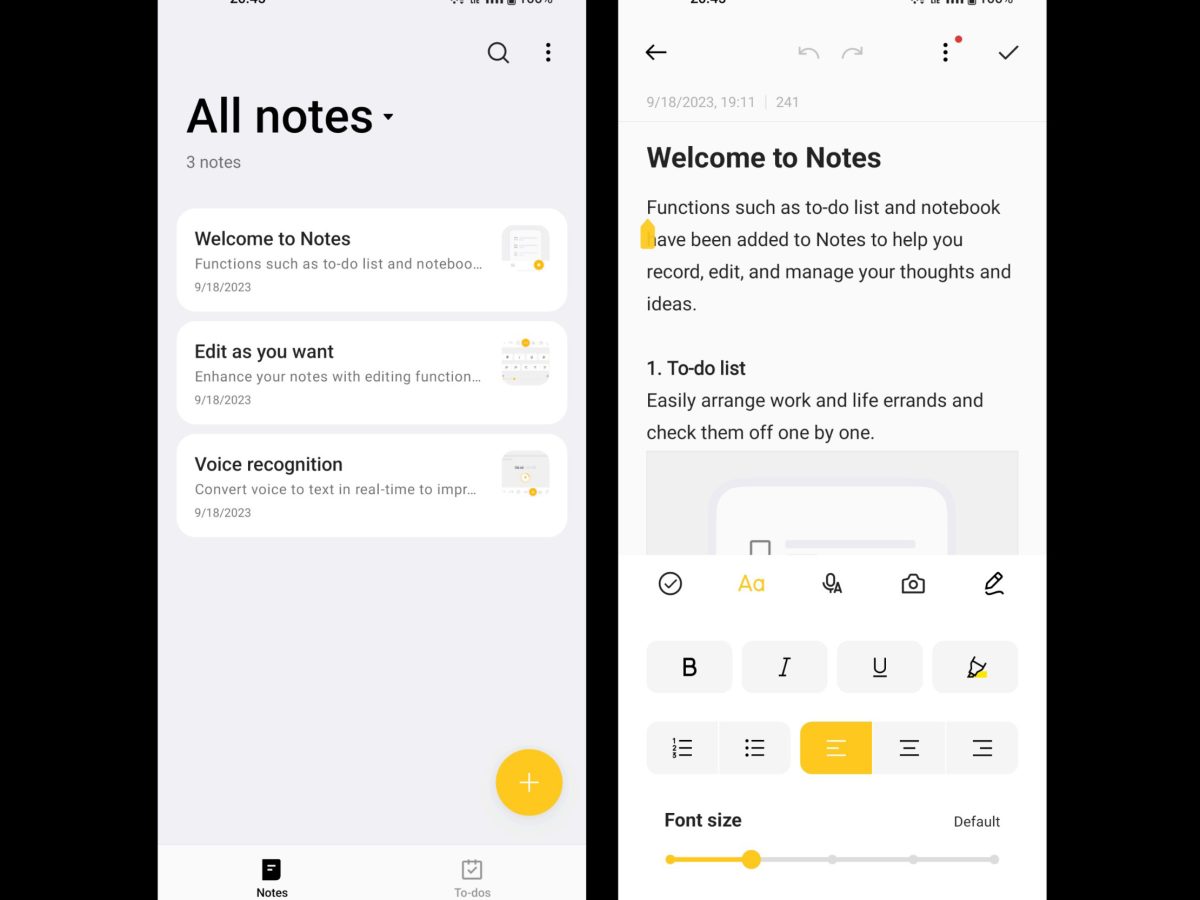Image resolution: width=1200 pixels, height=900 pixels.
Task: Insert a to-do checkbox from the toolbar
Action: pyautogui.click(x=670, y=584)
